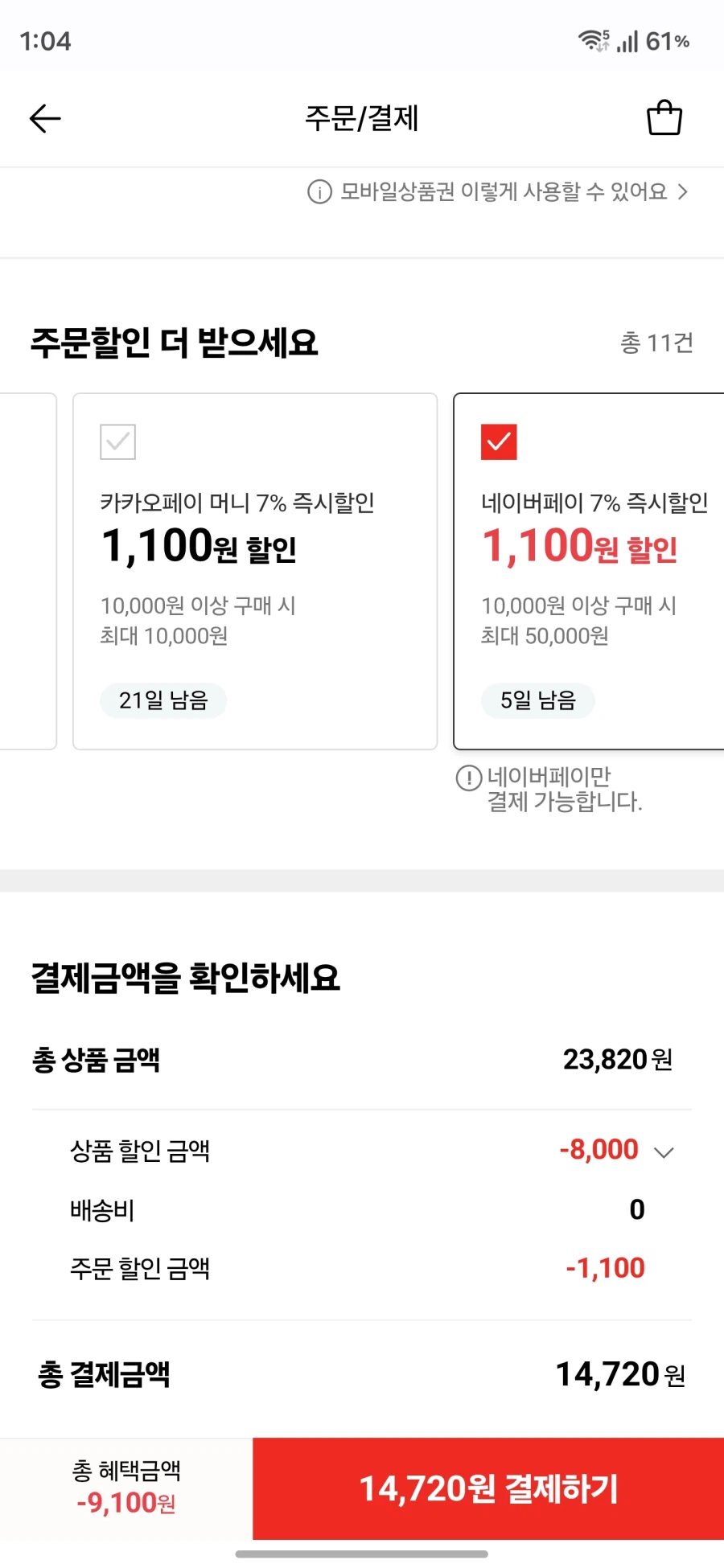This screenshot has height=1568, width=724.
Task: Collapse the -8,000 discount detail arrow
Action: coord(663,1151)
